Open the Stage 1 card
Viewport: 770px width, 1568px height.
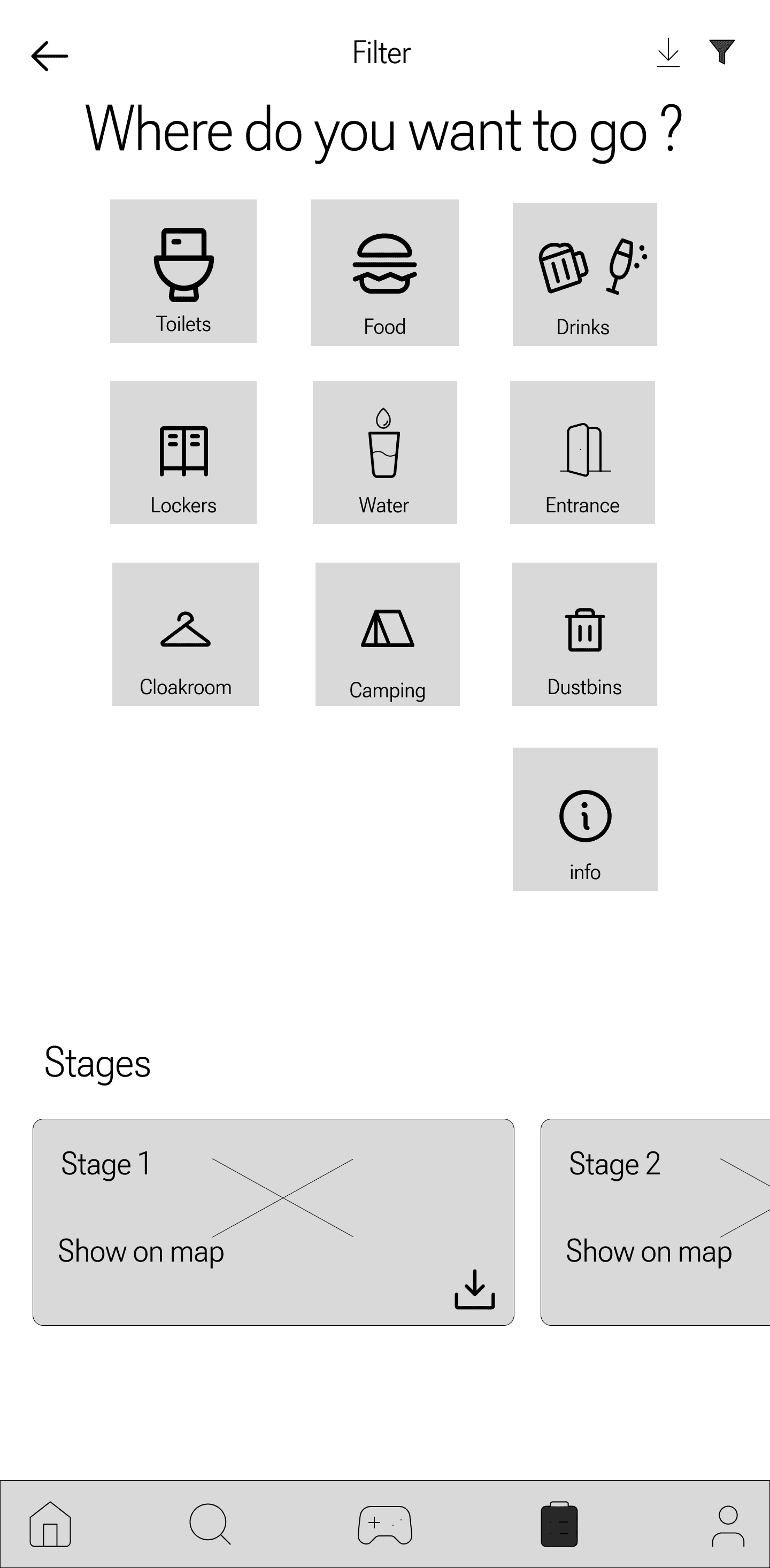point(273,1221)
